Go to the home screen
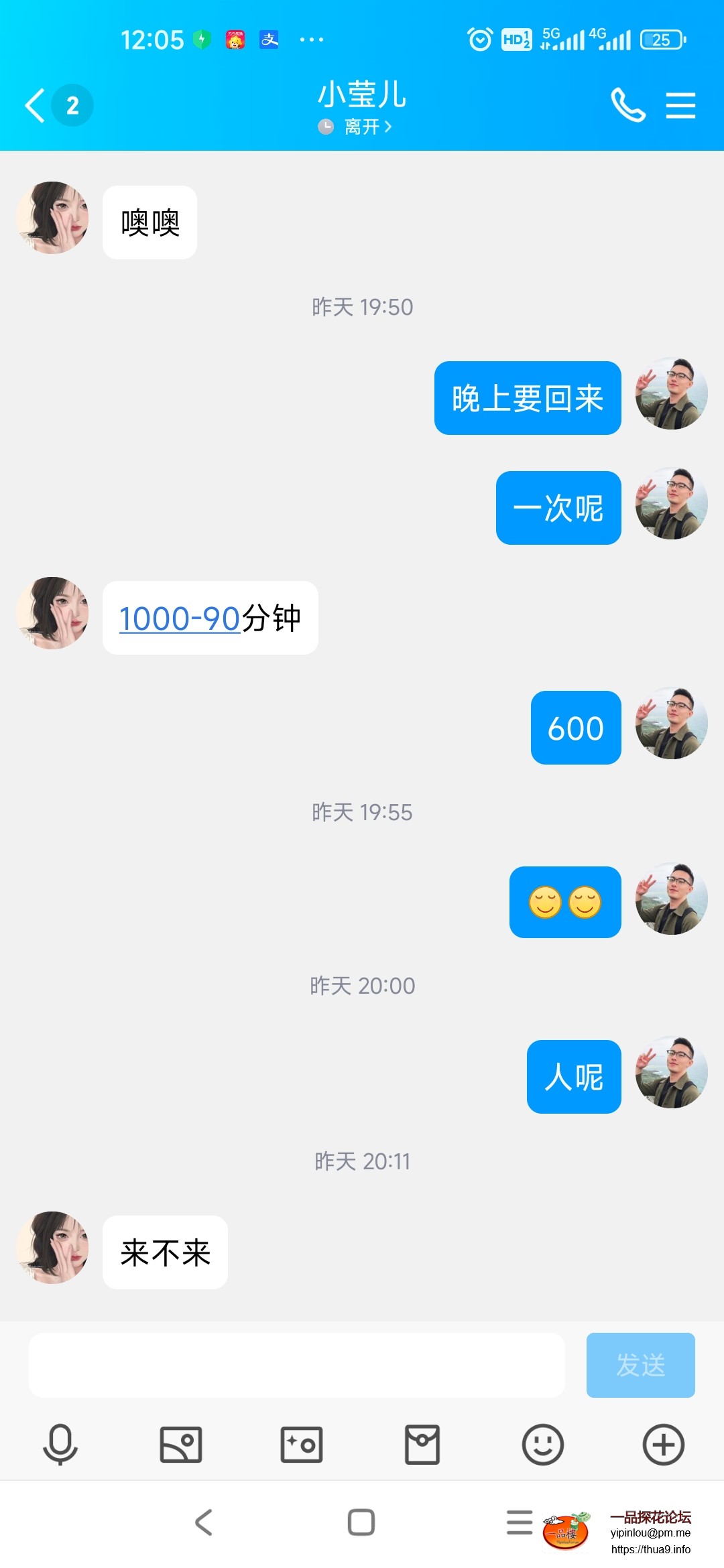The height and width of the screenshot is (1568, 724). click(361, 1522)
